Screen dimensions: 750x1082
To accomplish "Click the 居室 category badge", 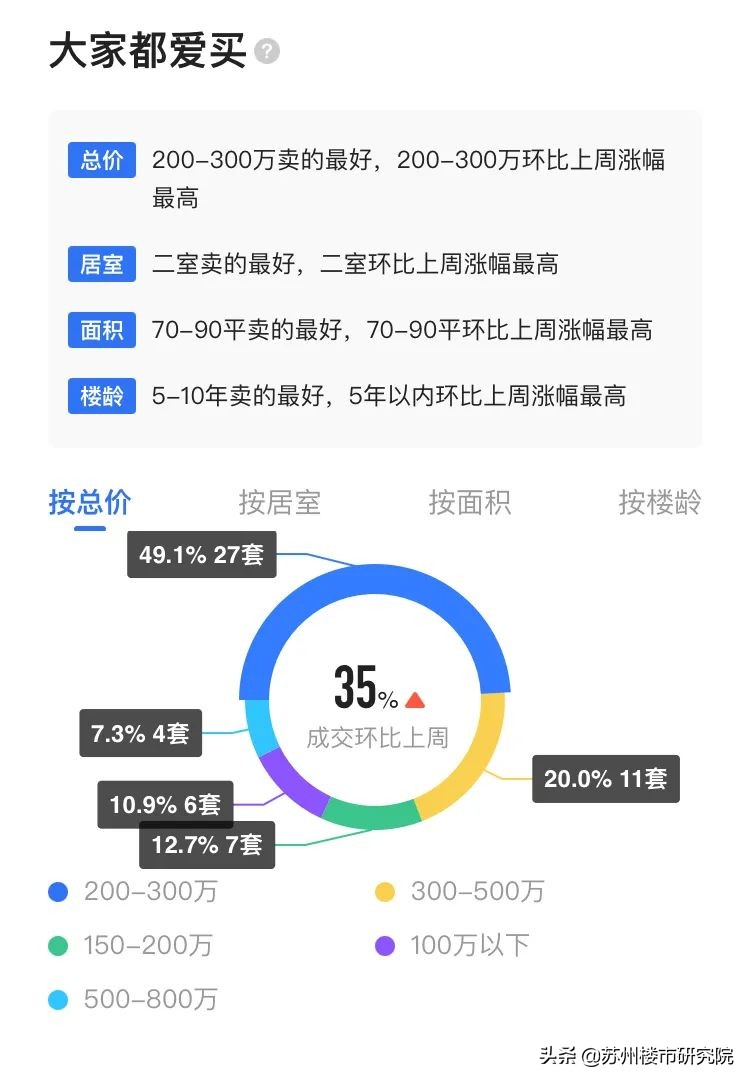I will click(100, 264).
